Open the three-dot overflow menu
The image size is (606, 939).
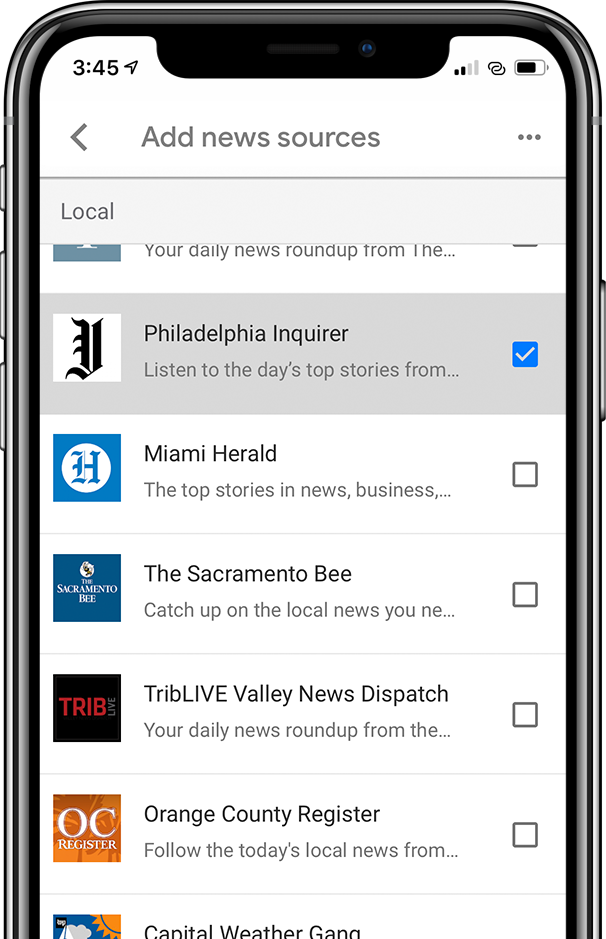pos(529,137)
